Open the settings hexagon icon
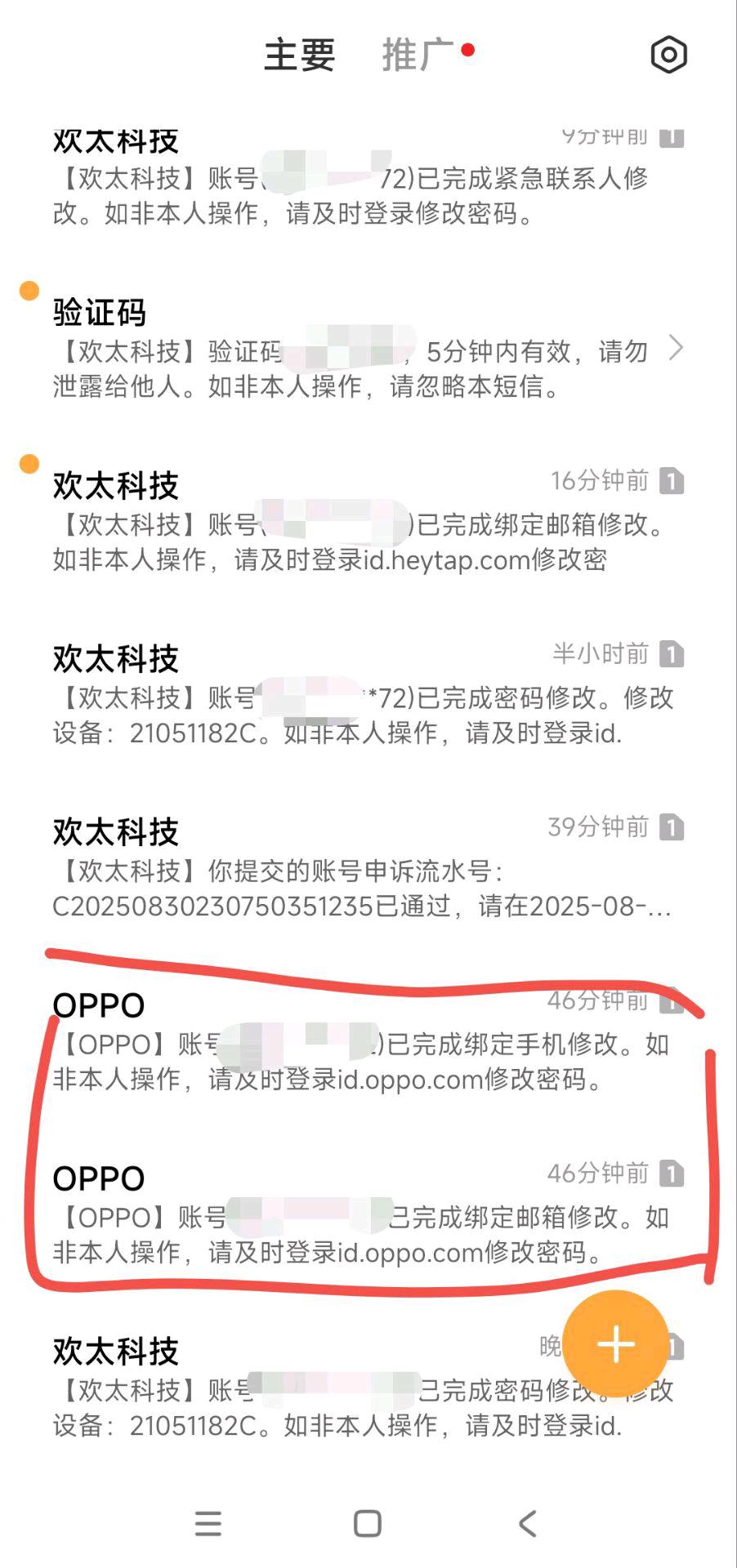This screenshot has width=737, height=1568. (x=668, y=55)
